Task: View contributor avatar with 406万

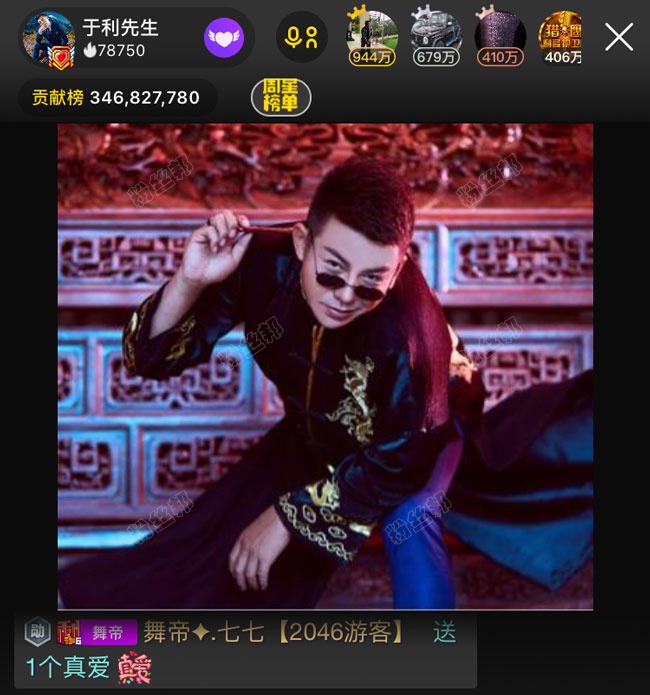Action: [x=563, y=36]
